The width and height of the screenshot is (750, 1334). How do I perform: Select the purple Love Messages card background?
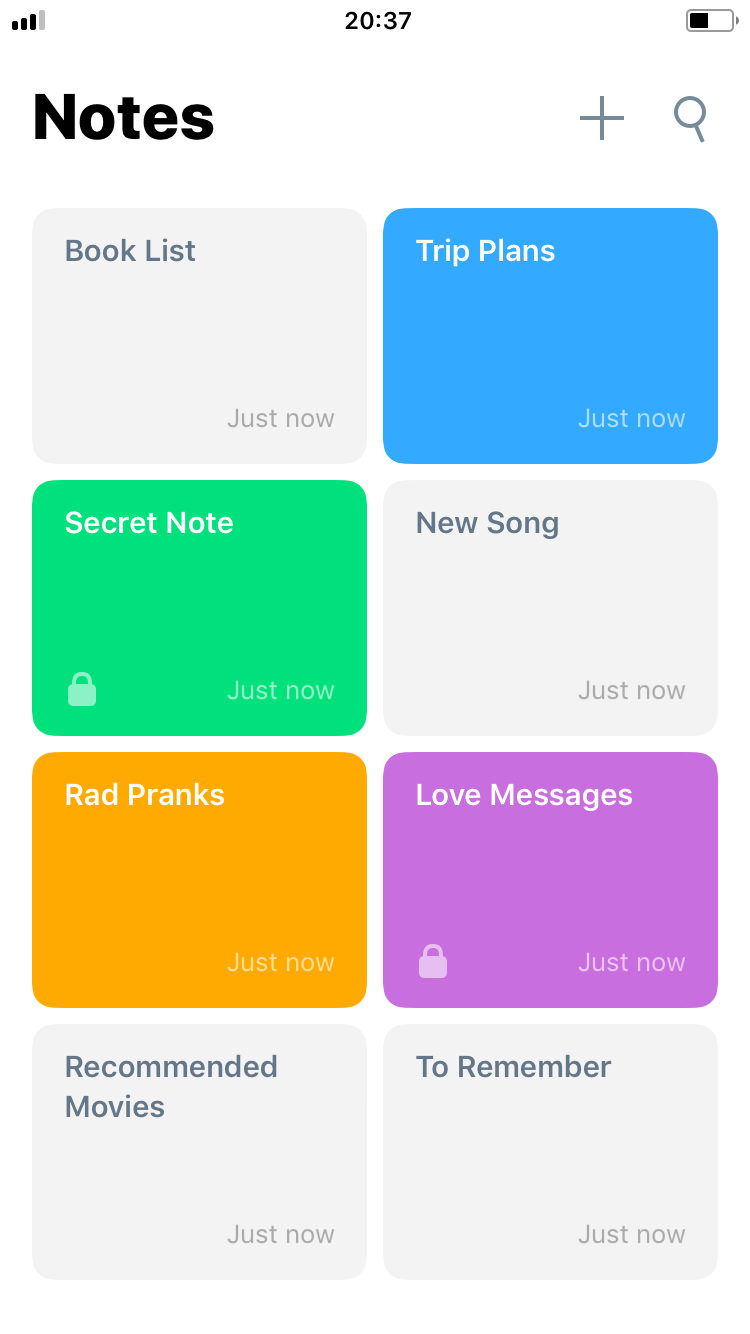click(550, 880)
